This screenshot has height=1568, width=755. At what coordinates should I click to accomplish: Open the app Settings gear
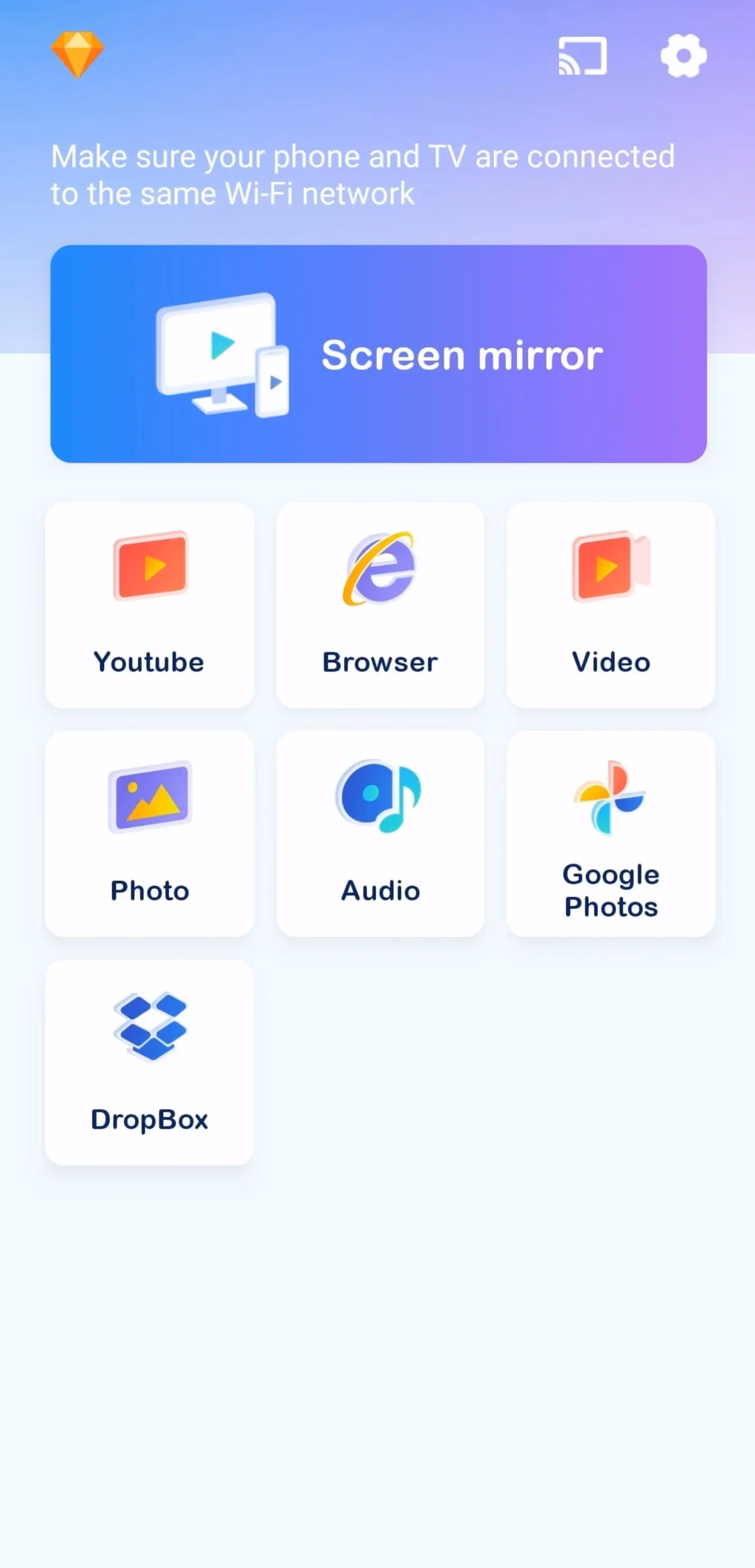coord(683,55)
